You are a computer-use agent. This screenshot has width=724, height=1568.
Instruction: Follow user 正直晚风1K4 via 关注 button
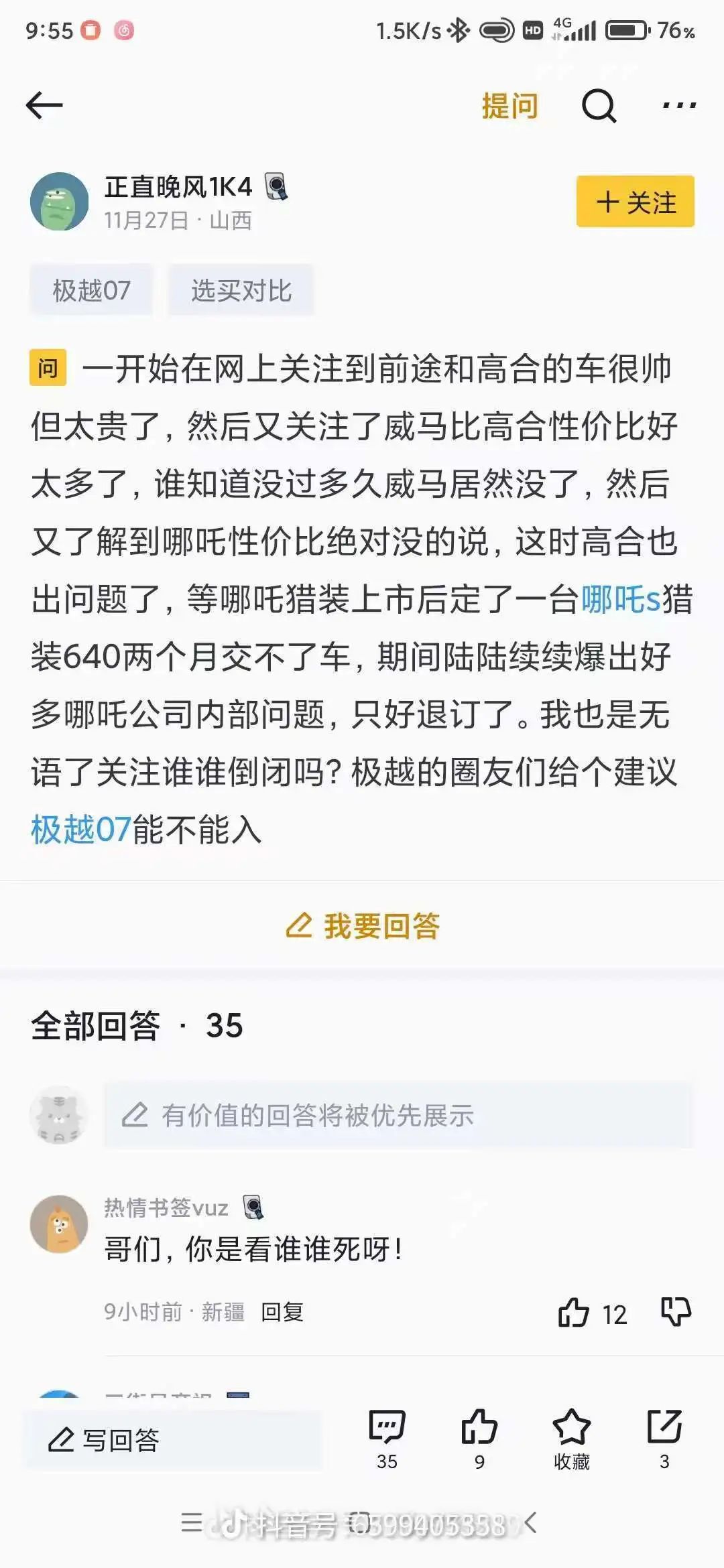[x=635, y=202]
